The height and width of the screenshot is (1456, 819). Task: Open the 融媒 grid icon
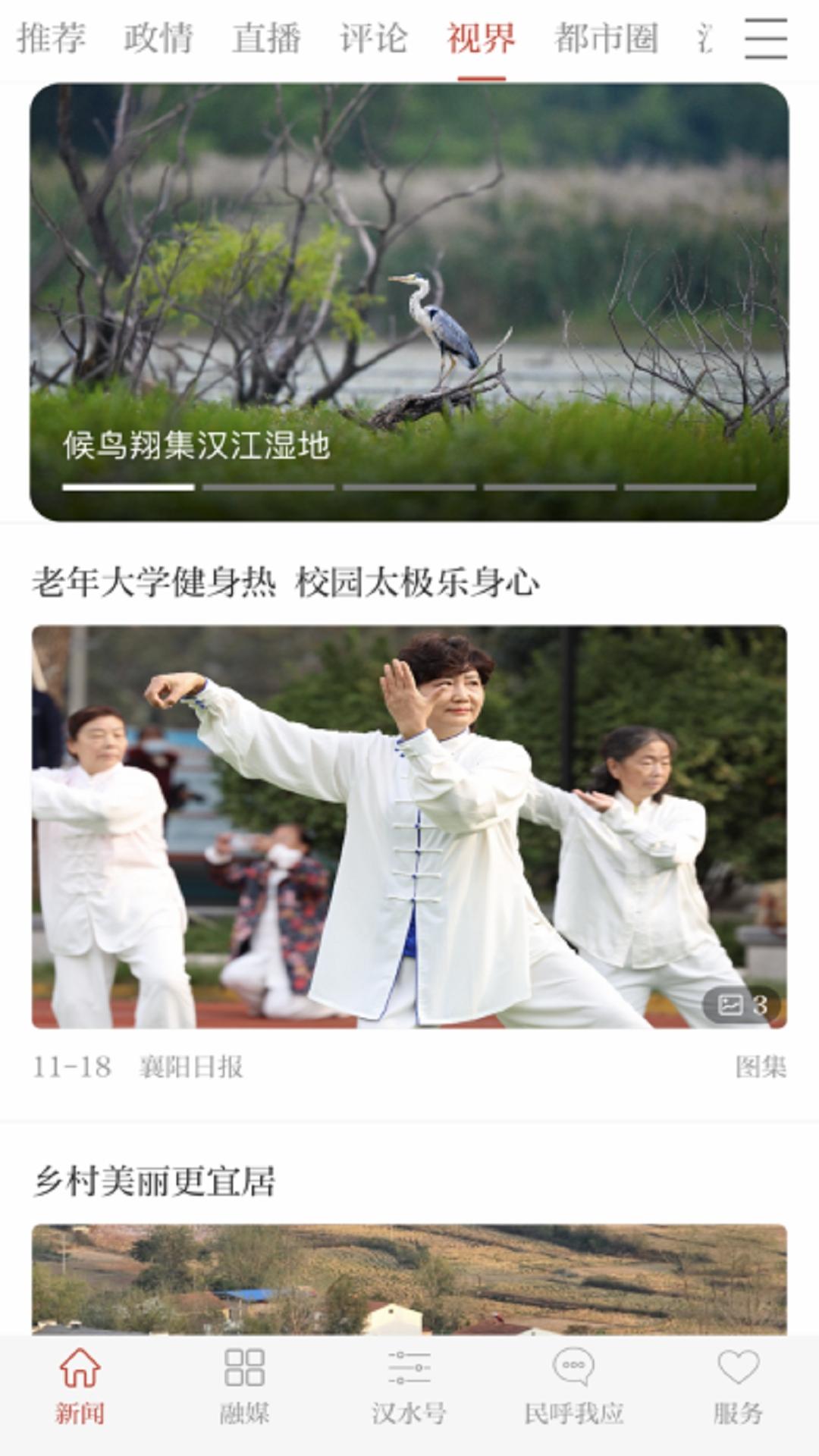coord(244,1388)
